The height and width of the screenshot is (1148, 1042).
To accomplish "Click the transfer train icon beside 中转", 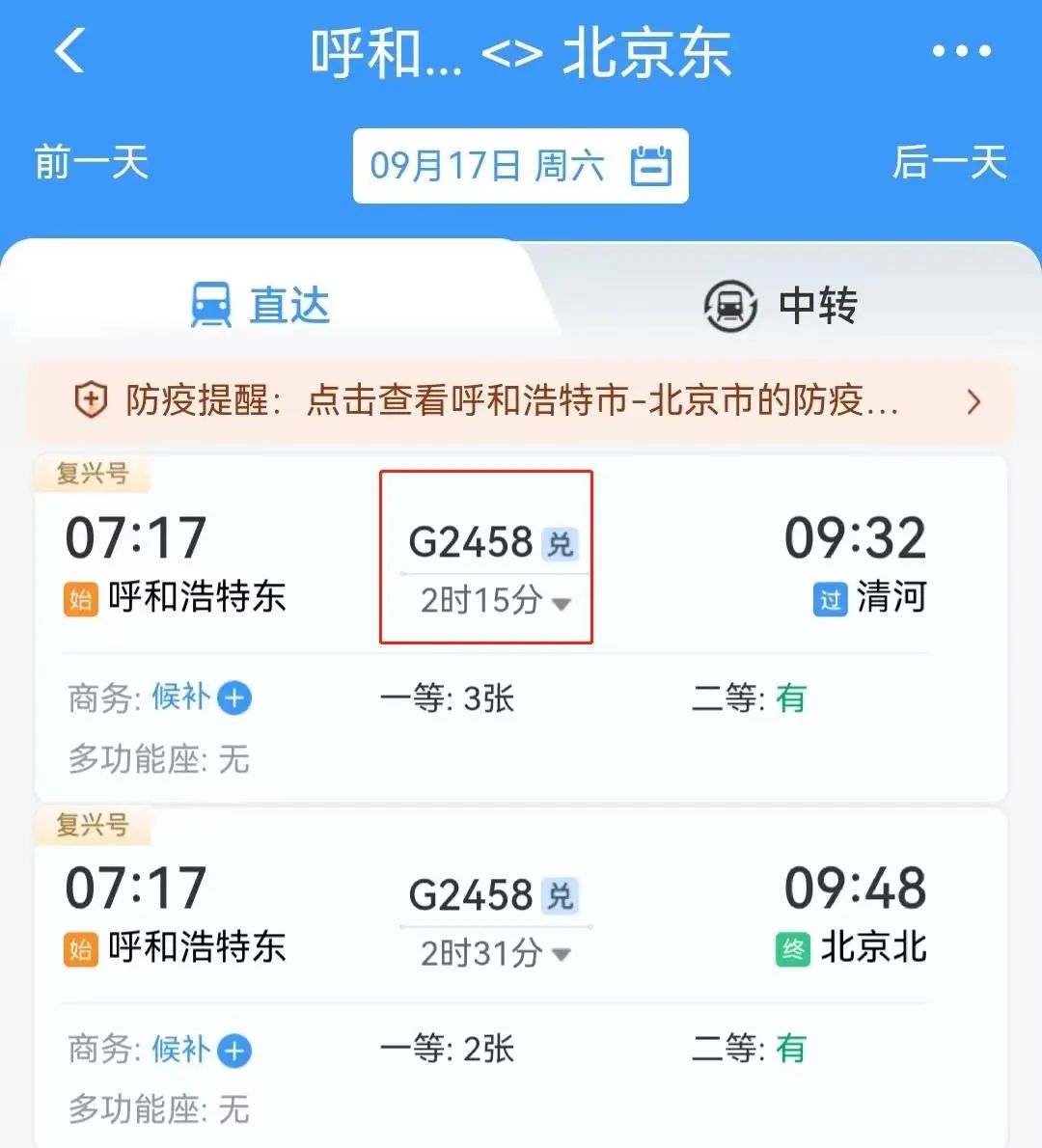I will click(728, 304).
